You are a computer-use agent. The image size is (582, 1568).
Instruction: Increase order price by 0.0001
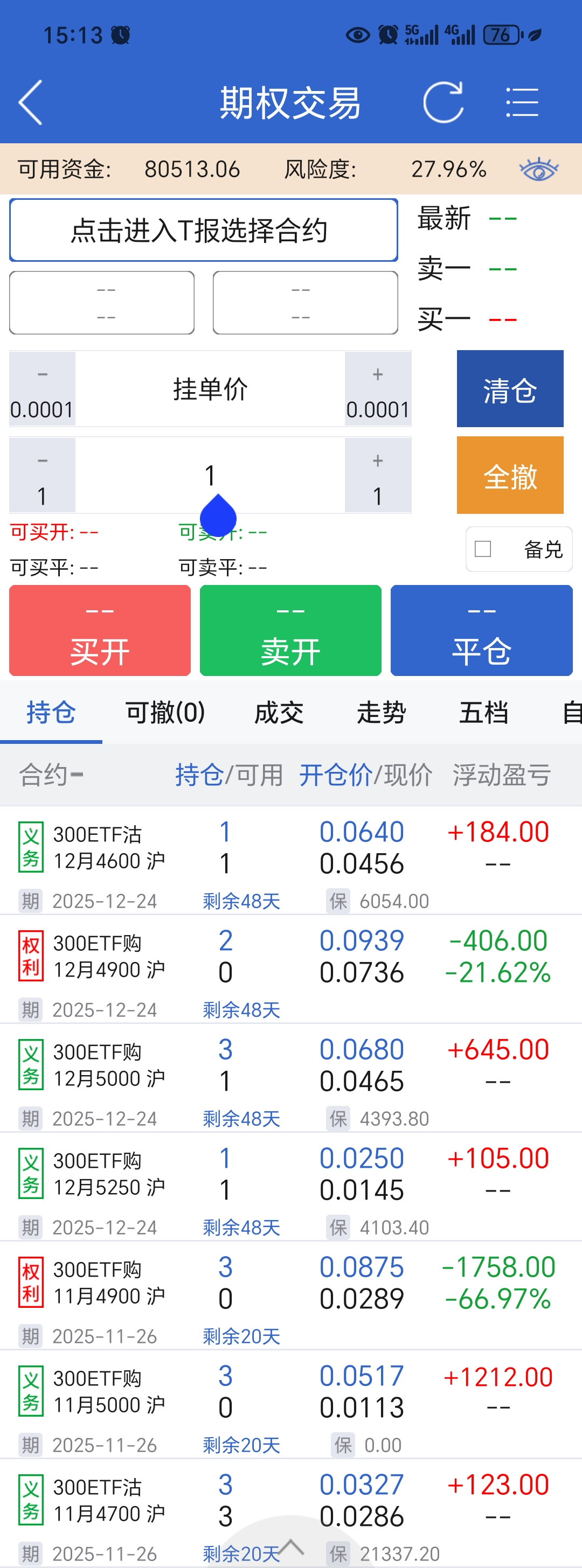pos(377,389)
